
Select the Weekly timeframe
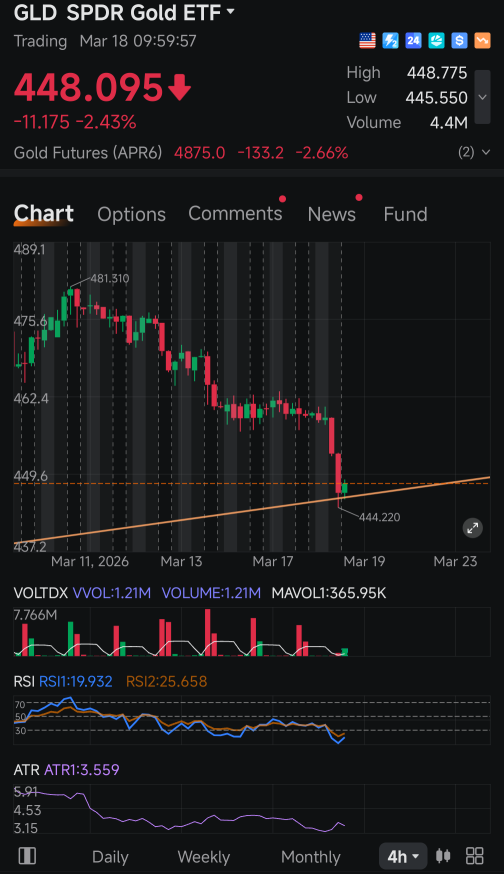(203, 857)
